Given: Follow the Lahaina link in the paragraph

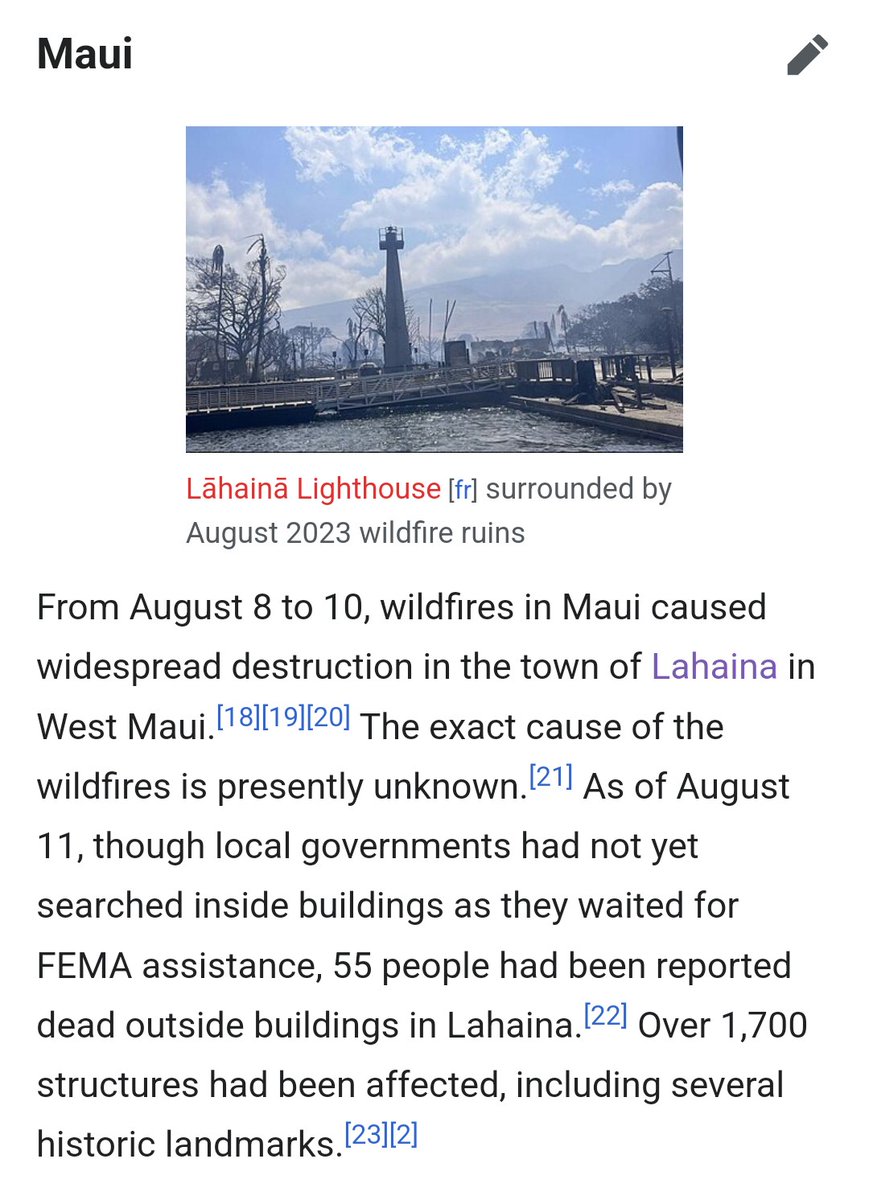Looking at the screenshot, I should [x=713, y=666].
